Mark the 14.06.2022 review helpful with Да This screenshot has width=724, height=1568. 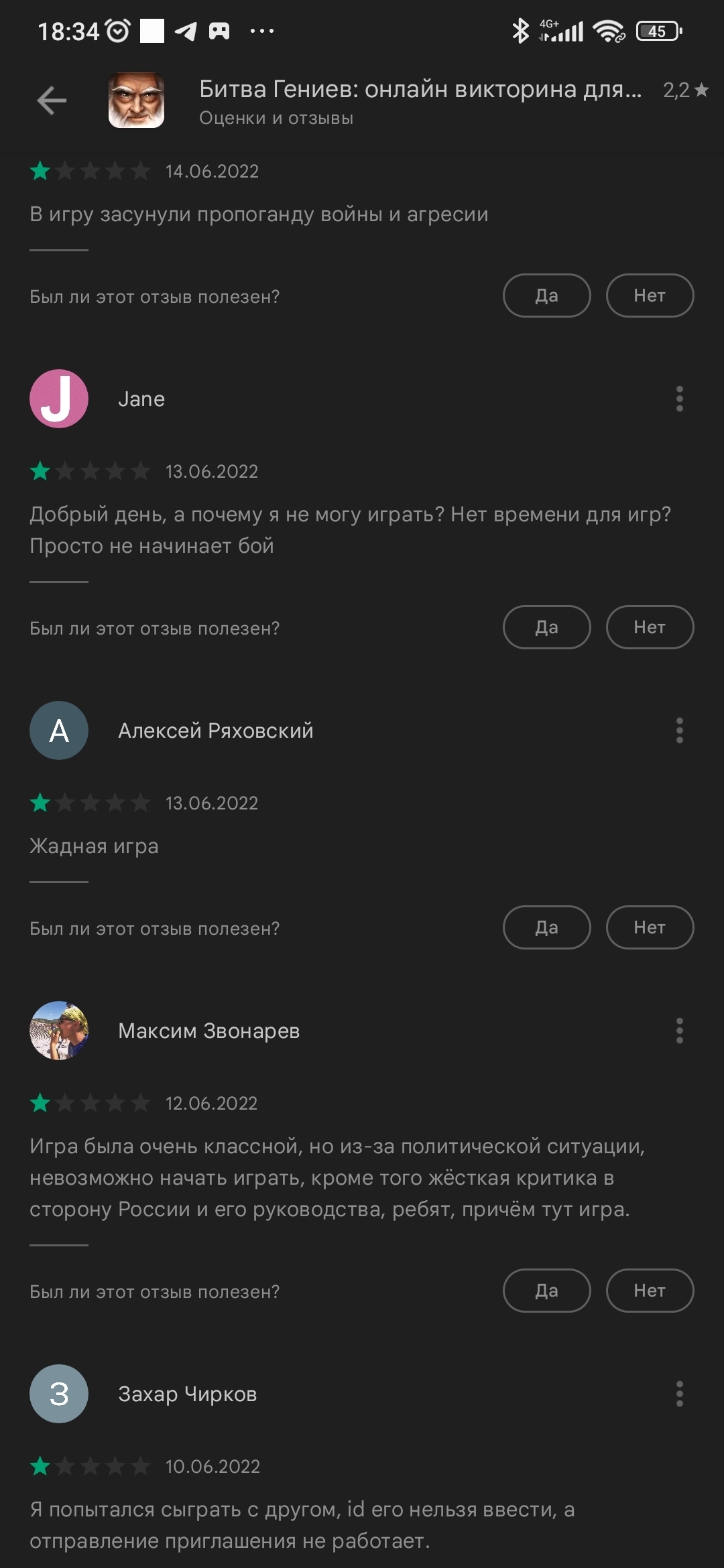546,296
